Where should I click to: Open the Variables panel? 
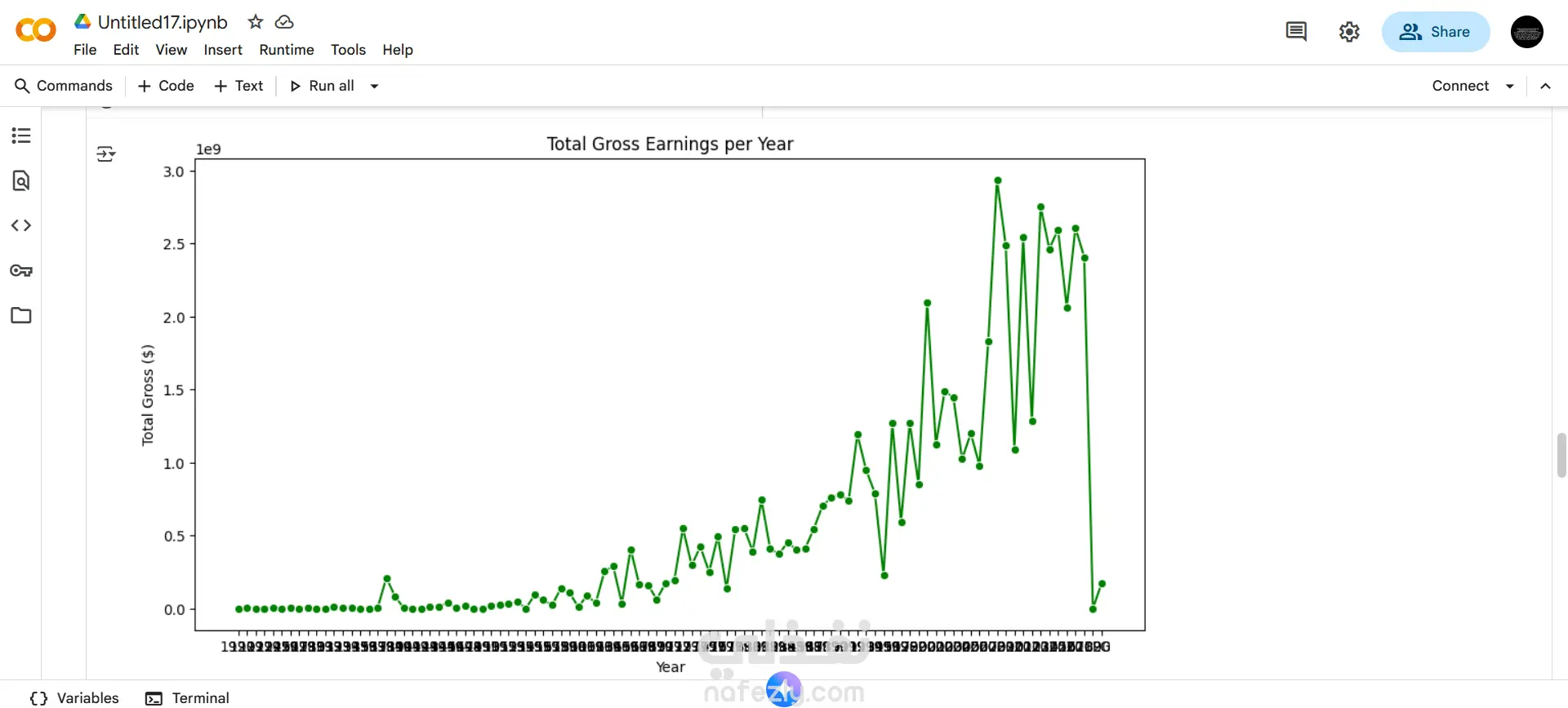pyautogui.click(x=75, y=698)
